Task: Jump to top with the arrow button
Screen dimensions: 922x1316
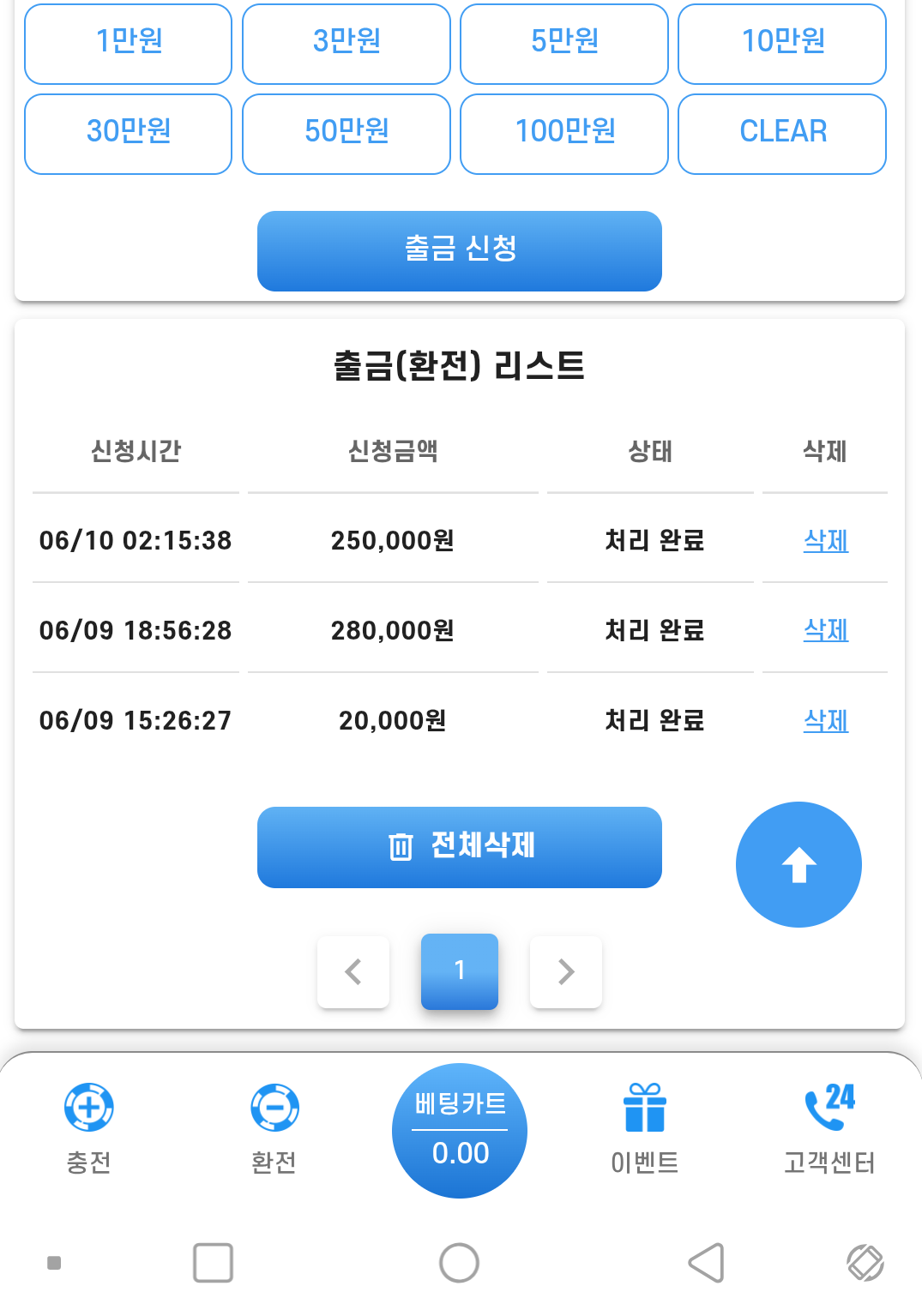Action: (x=798, y=864)
